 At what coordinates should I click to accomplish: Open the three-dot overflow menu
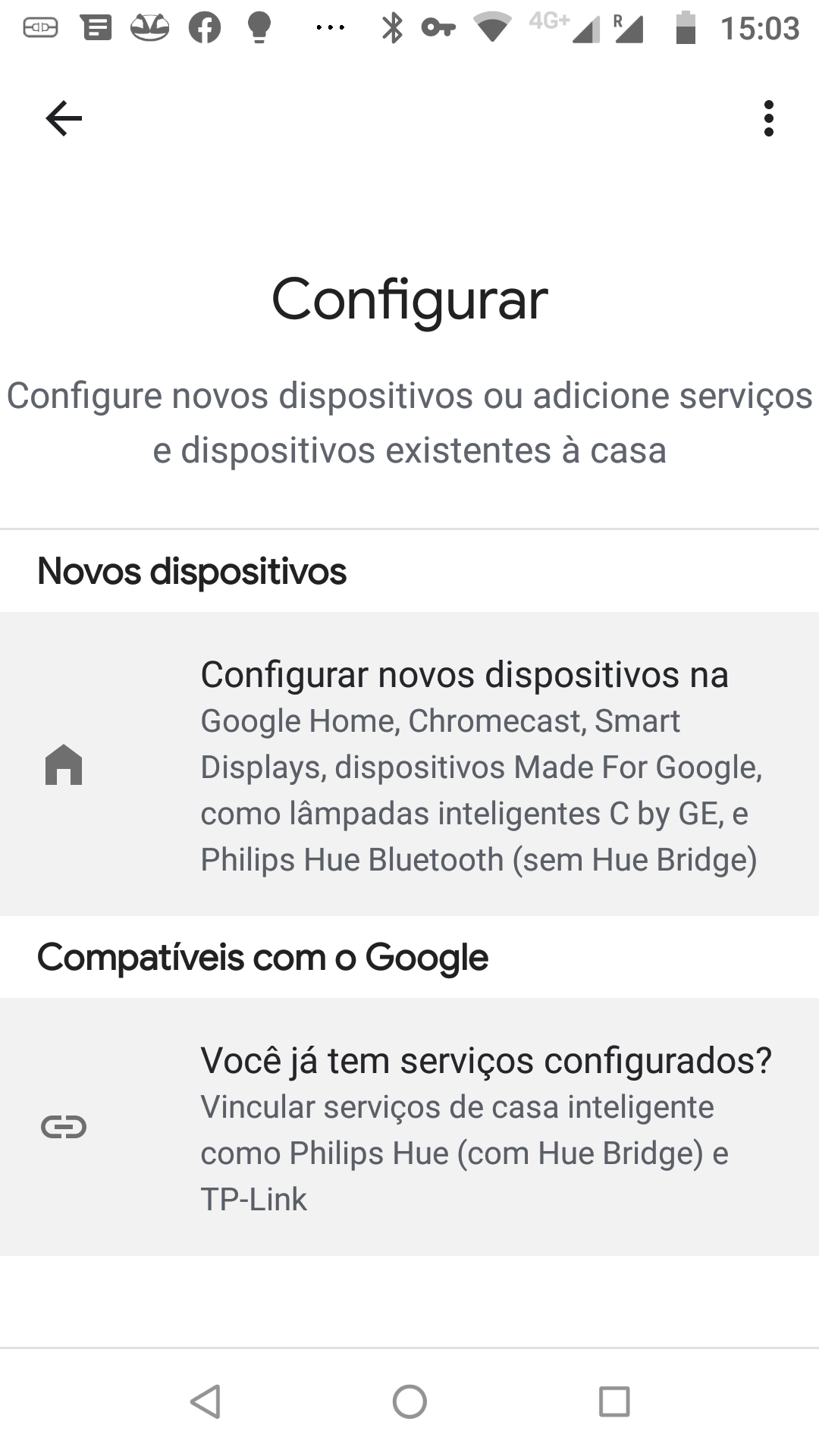(768, 118)
